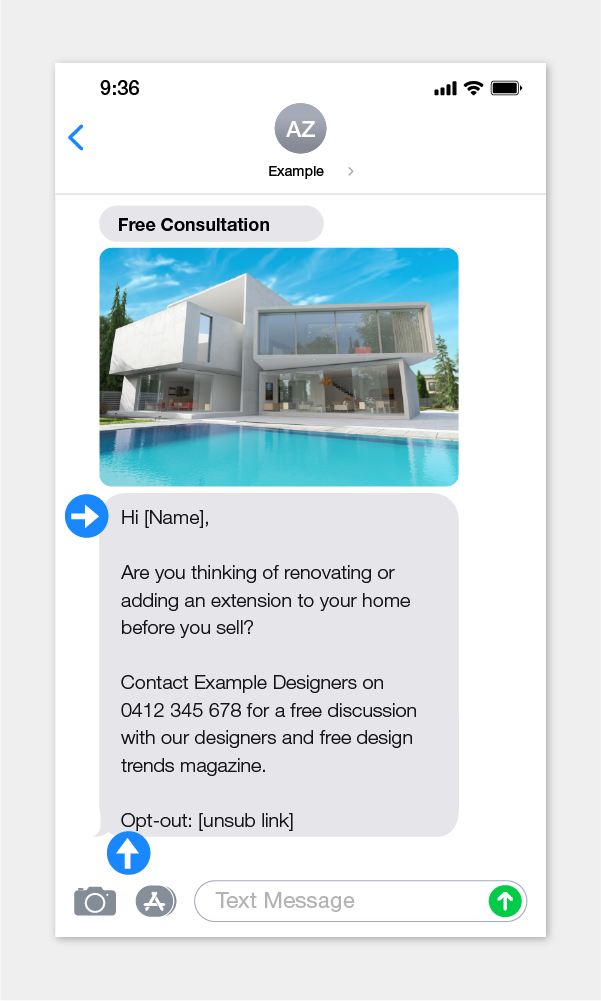Image resolution: width=601 pixels, height=1001 pixels.
Task: Open the camera to attach a photo
Action: point(95,901)
